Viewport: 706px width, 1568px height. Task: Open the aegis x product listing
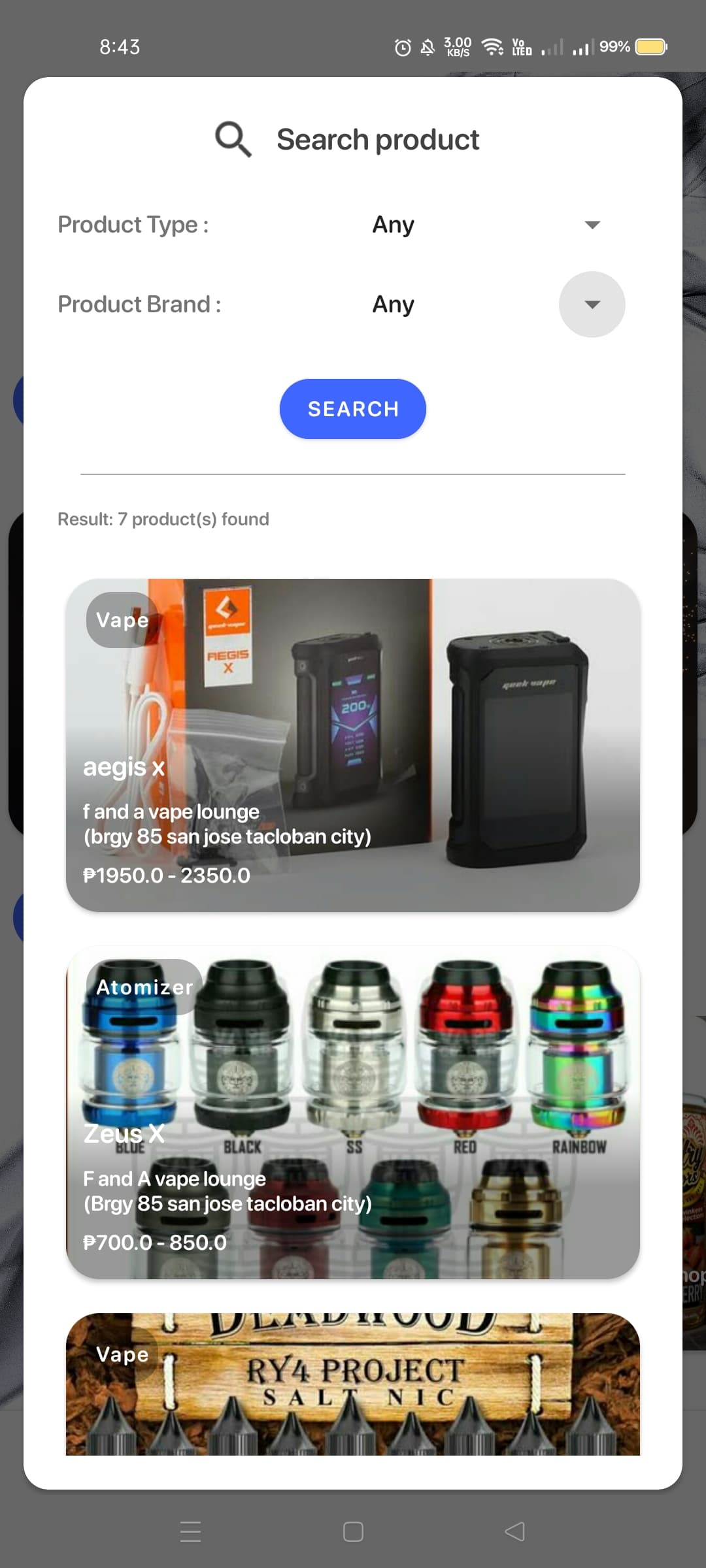(353, 745)
